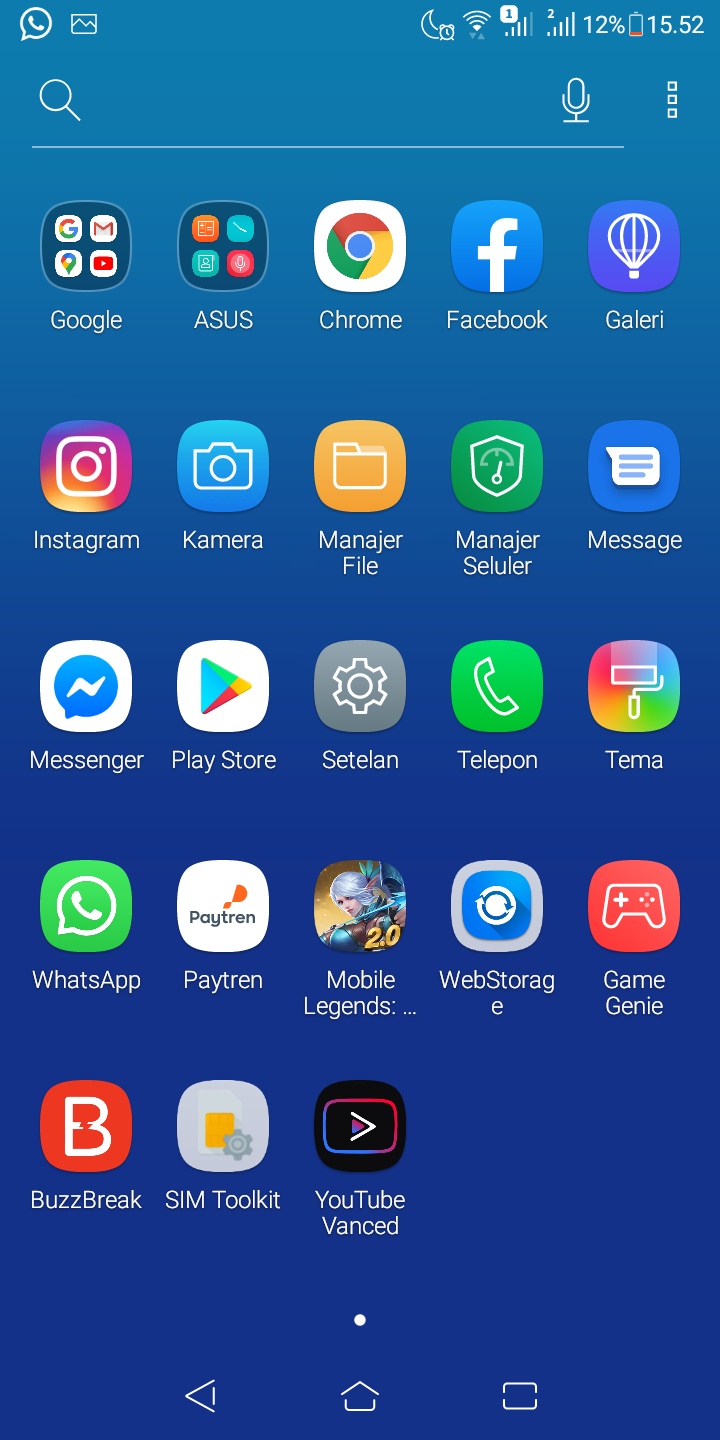The image size is (720, 1440).
Task: Open the three-dot overflow menu
Action: click(x=672, y=101)
